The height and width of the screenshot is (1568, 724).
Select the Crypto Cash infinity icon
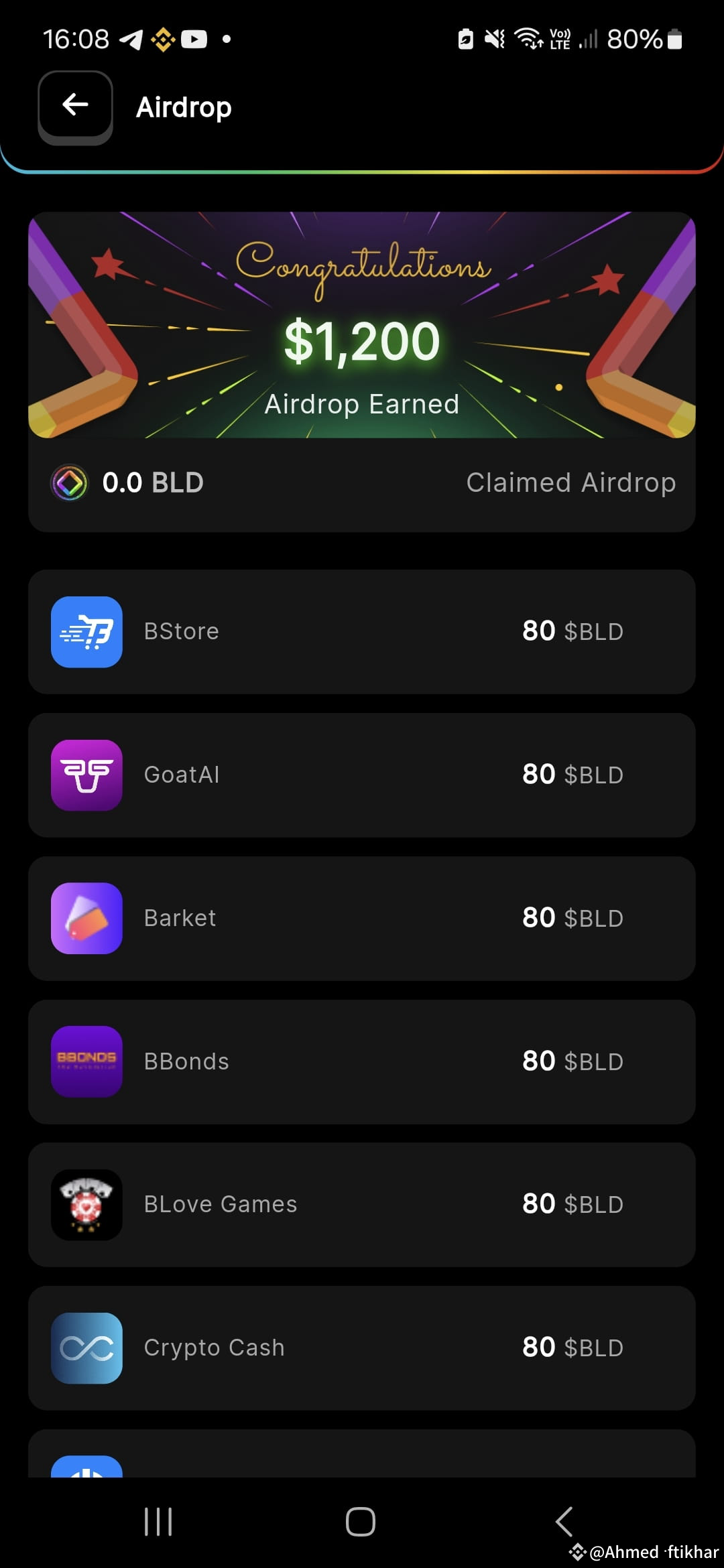86,1348
